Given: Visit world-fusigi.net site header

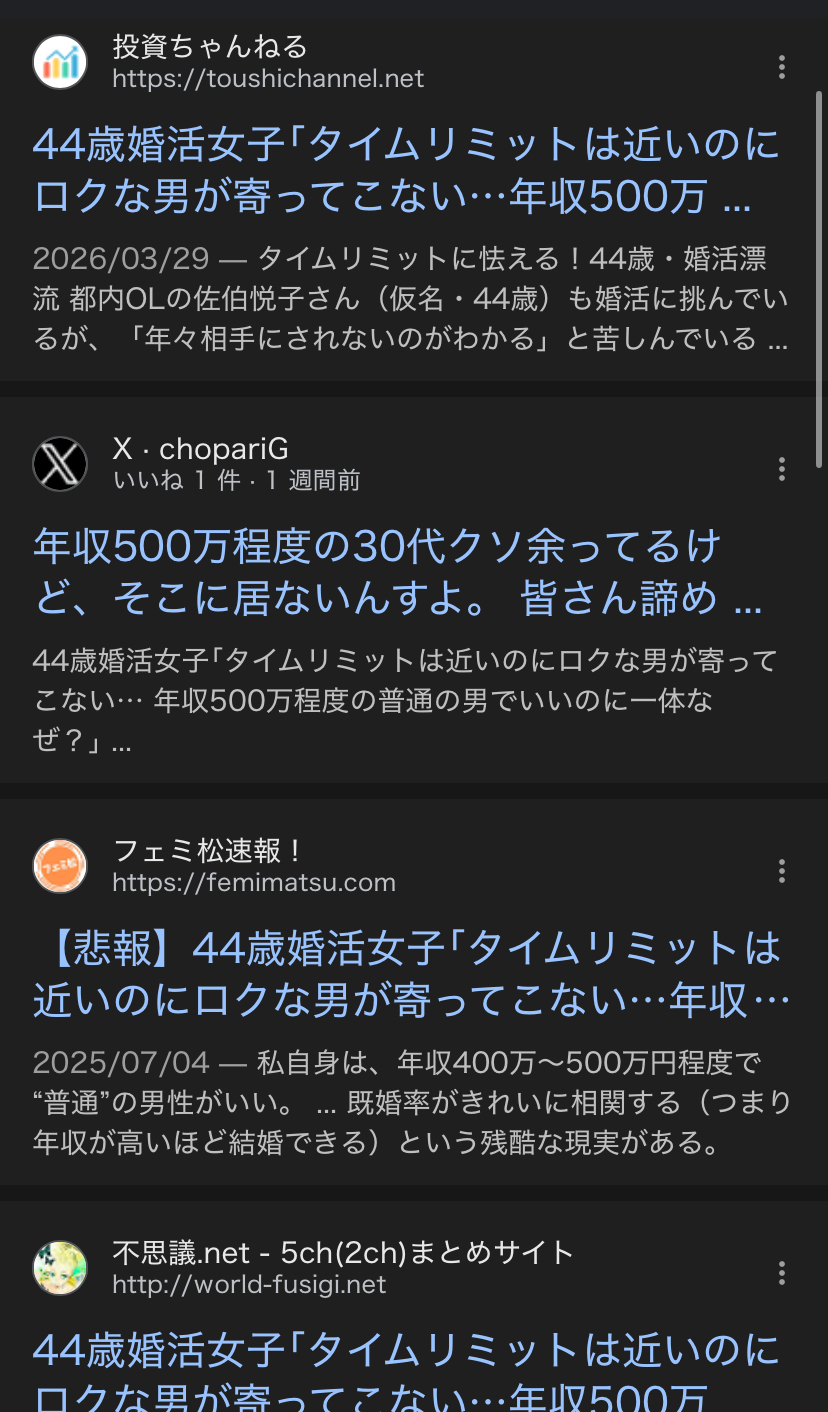Looking at the screenshot, I should 300,1267.
